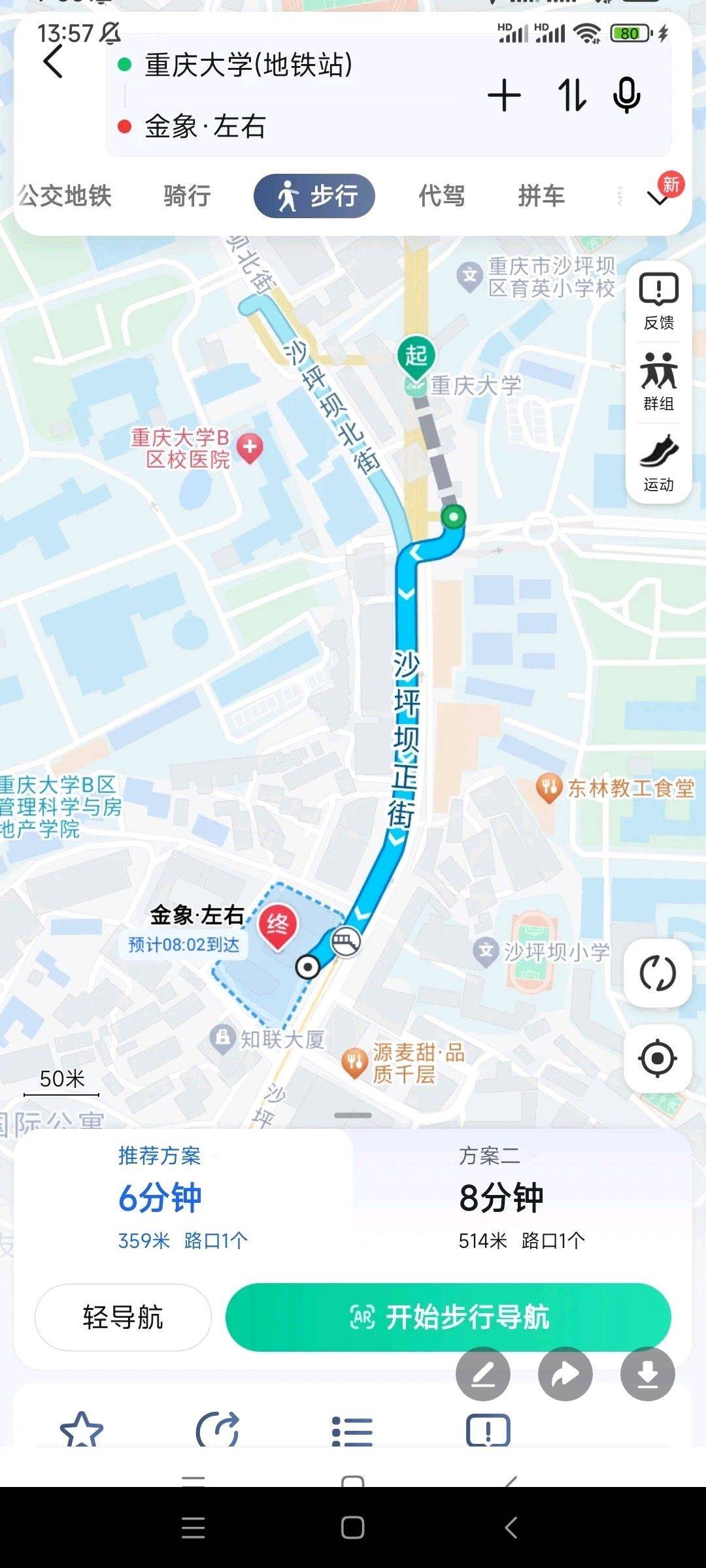Refresh the route on the map
This screenshot has height=1568, width=706.
(x=657, y=973)
